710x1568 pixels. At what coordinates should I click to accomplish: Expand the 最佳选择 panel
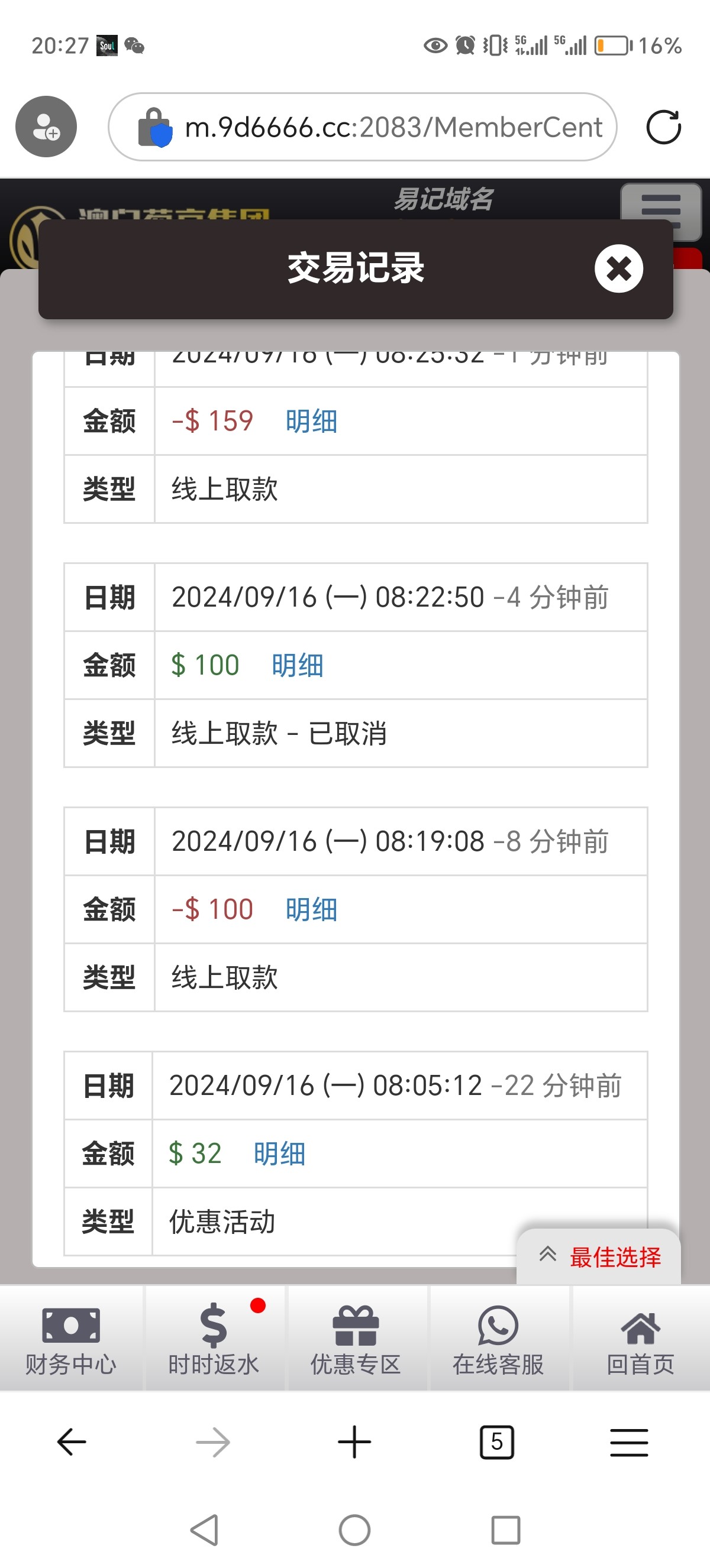point(599,1257)
